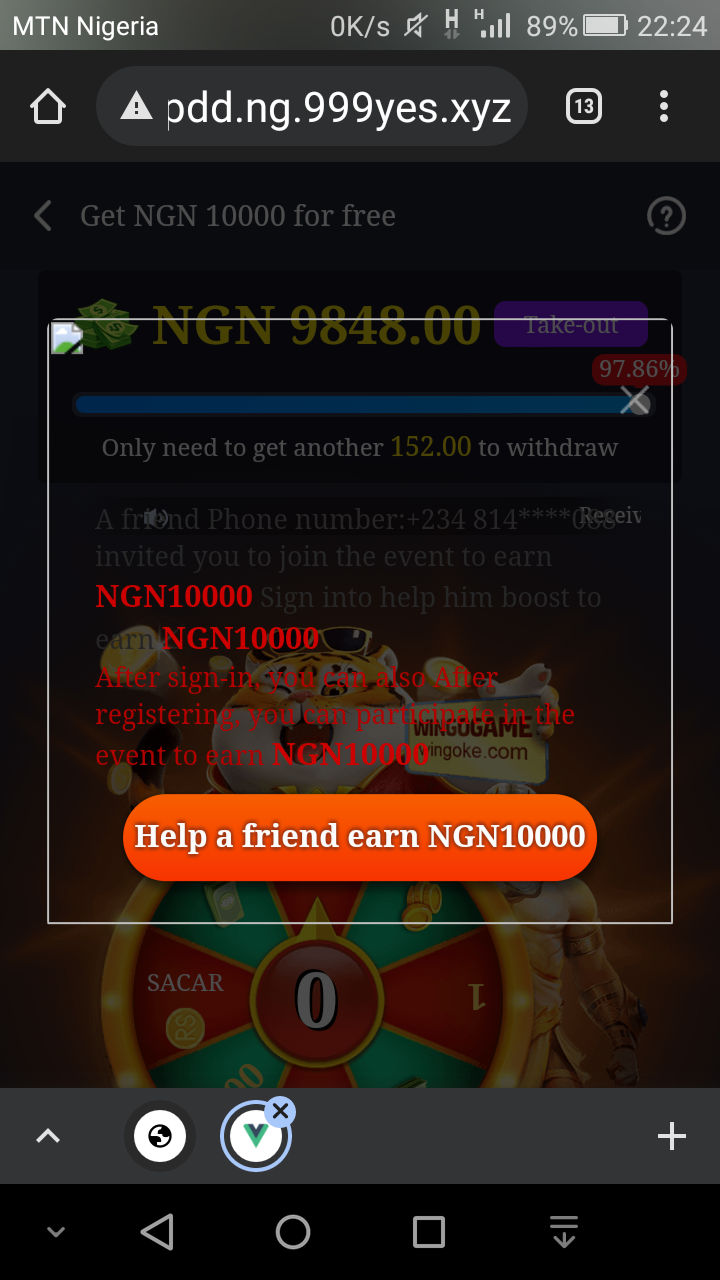This screenshot has width=720, height=1280.
Task: Switch to the globe icon tab
Action: 160,1136
